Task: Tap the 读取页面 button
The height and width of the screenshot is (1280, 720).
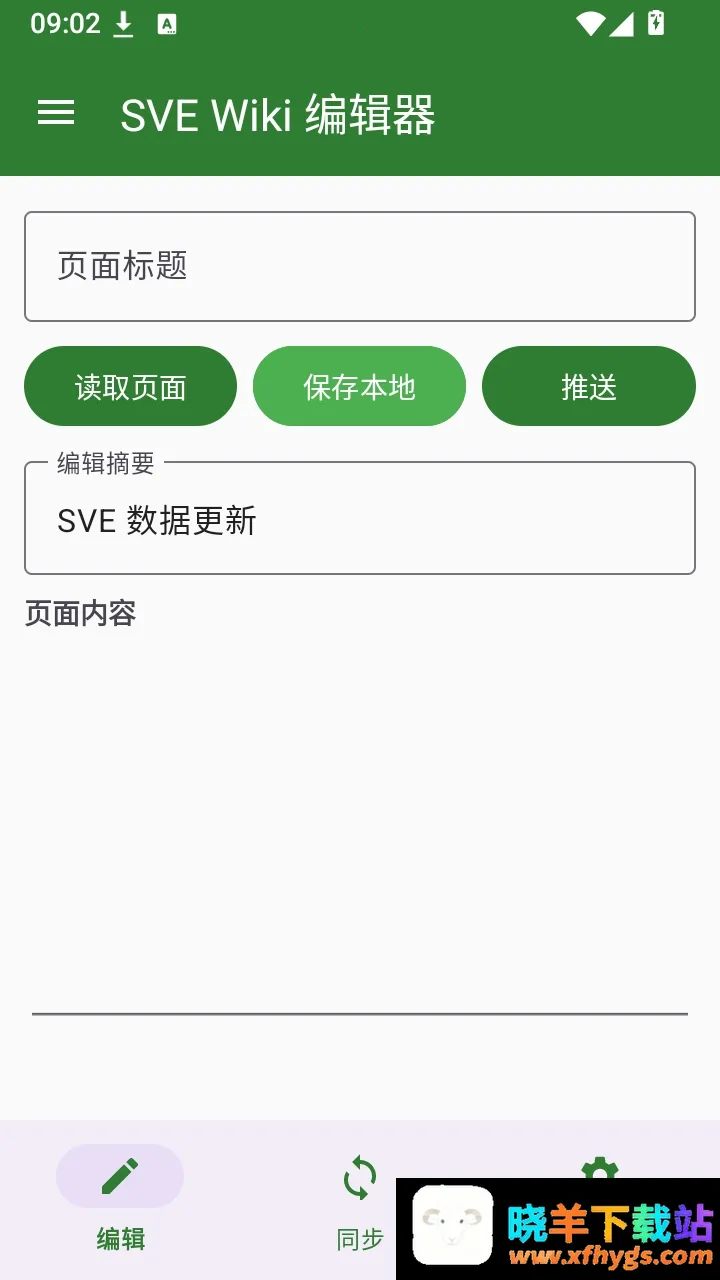Action: click(x=130, y=387)
